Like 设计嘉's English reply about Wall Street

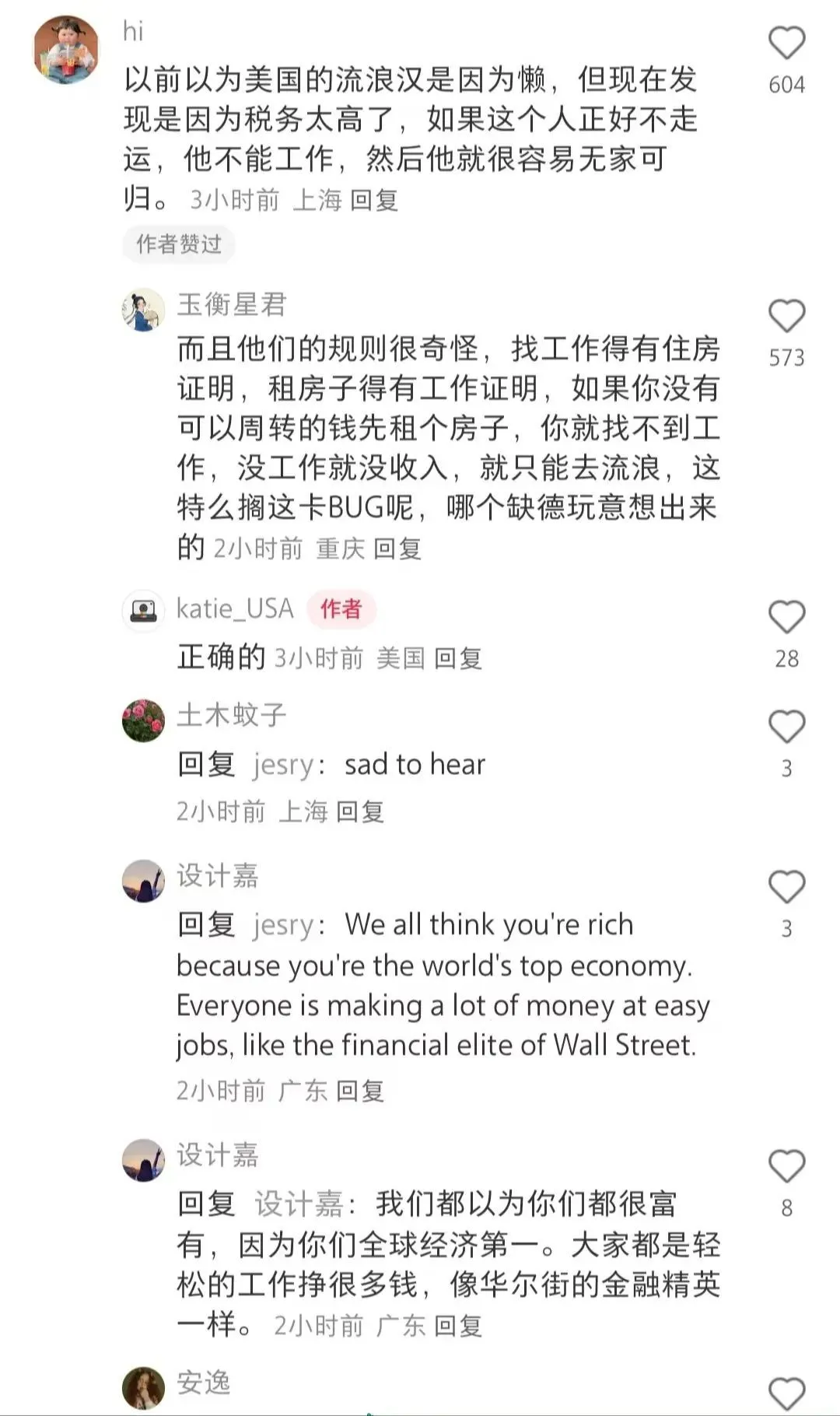(x=786, y=888)
